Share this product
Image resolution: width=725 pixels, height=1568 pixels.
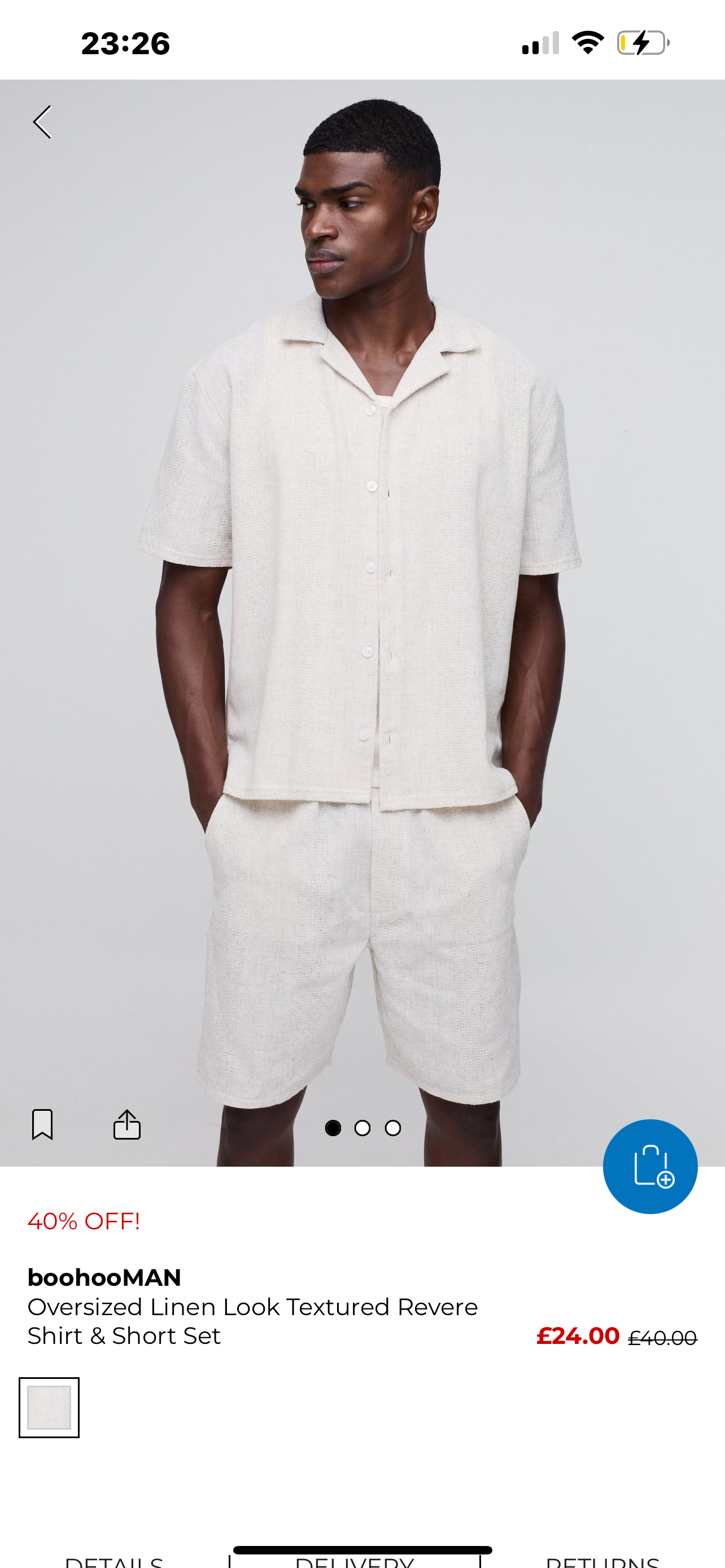[126, 1124]
